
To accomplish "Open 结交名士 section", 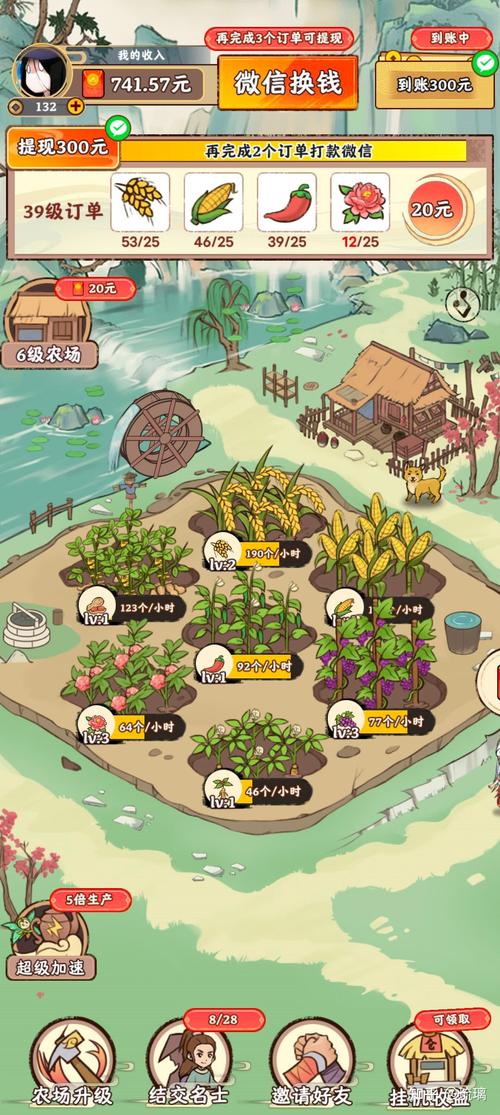I will (188, 1063).
